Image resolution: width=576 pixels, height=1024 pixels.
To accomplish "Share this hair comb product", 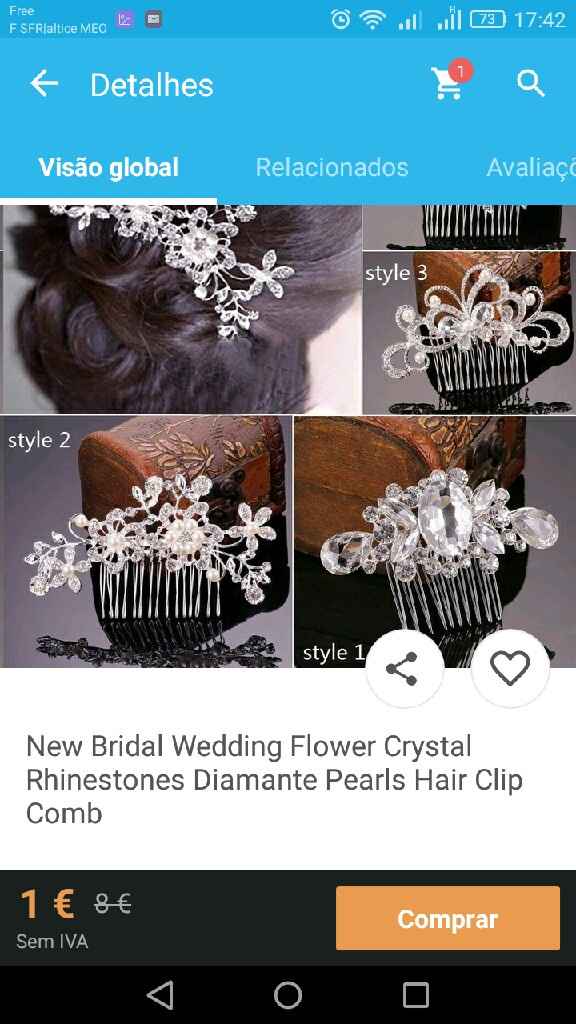I will 405,668.
